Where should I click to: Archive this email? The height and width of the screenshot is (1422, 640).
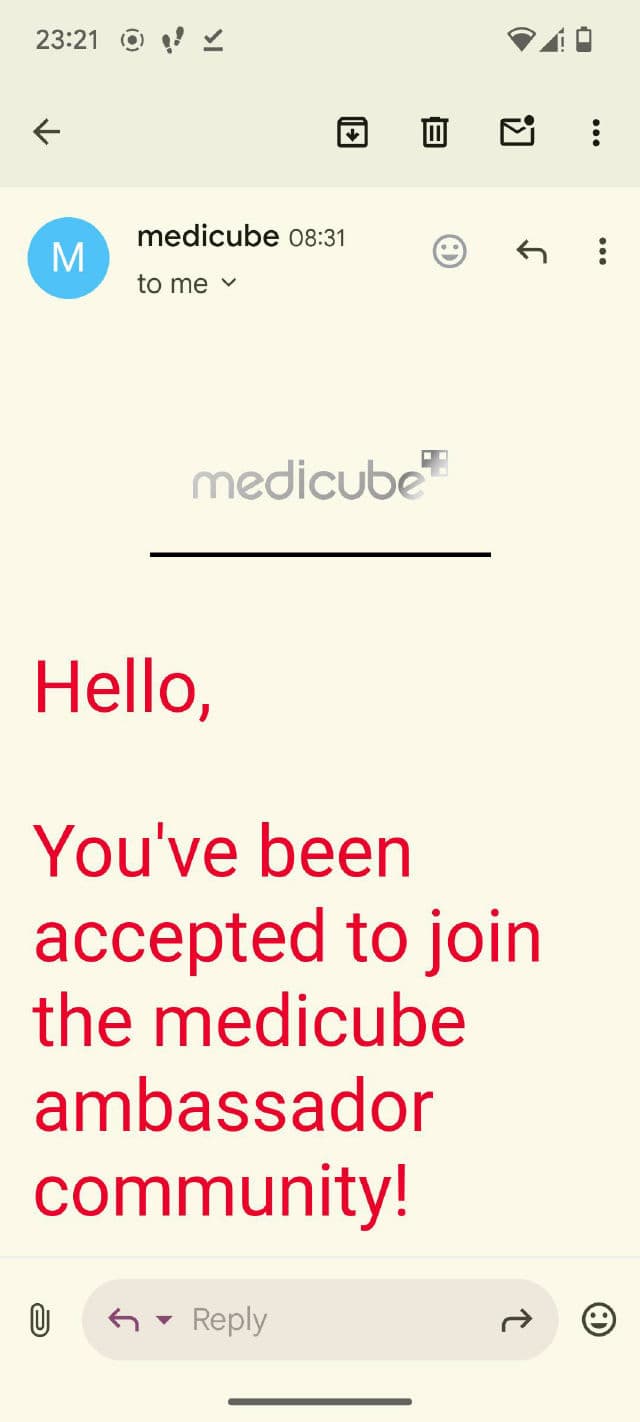pos(352,132)
